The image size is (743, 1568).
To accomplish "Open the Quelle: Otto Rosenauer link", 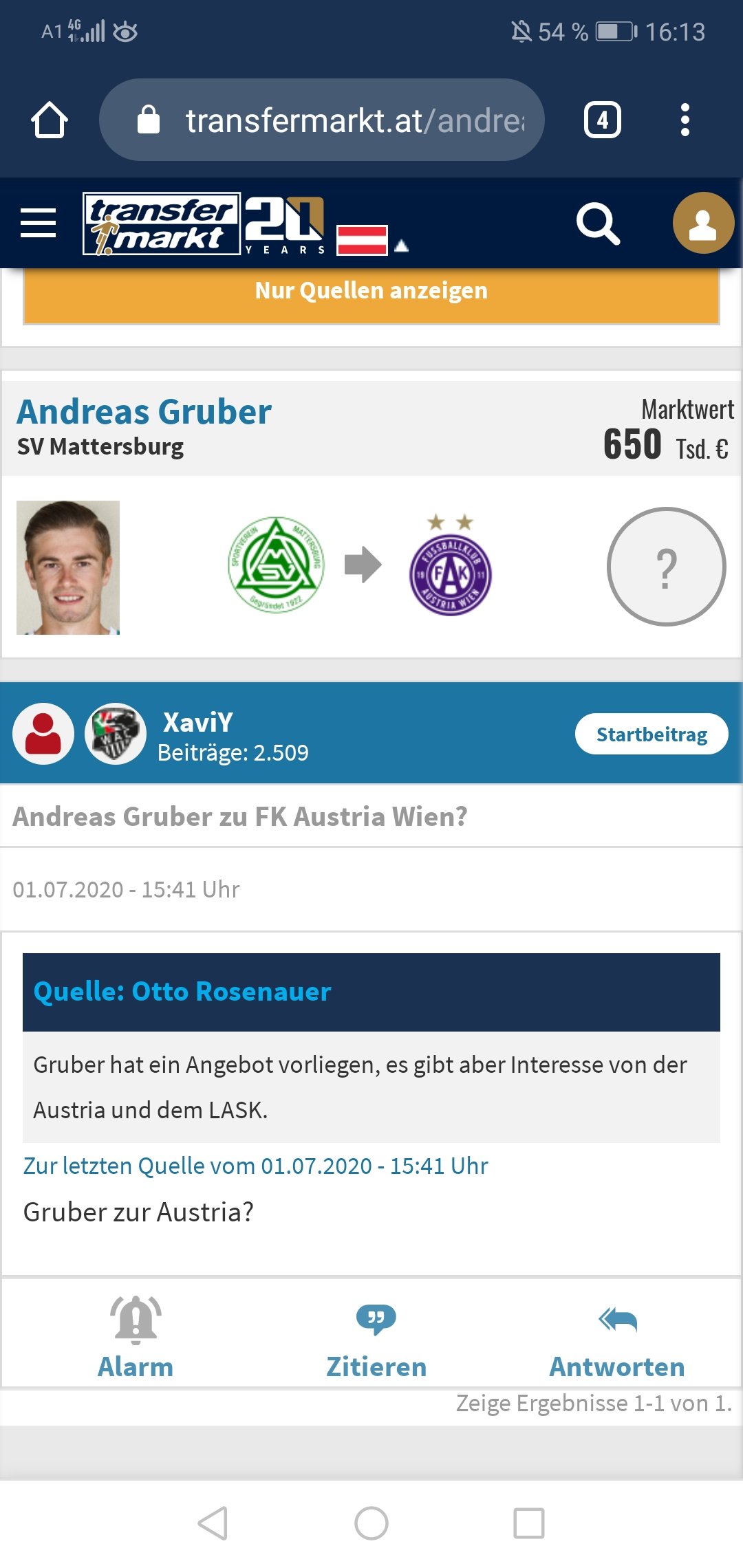I will pos(182,992).
